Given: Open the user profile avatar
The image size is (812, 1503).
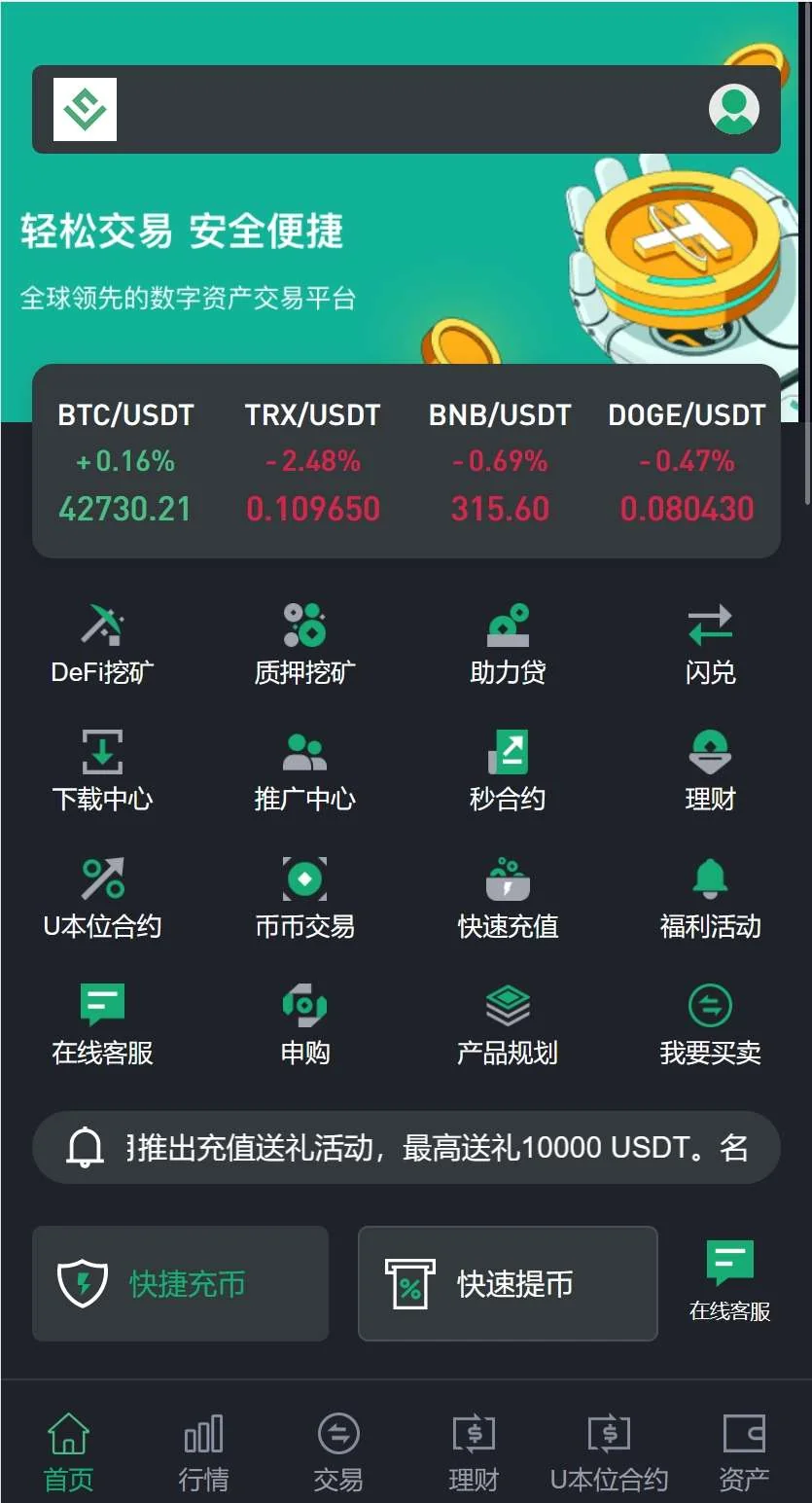Looking at the screenshot, I should coord(733,109).
